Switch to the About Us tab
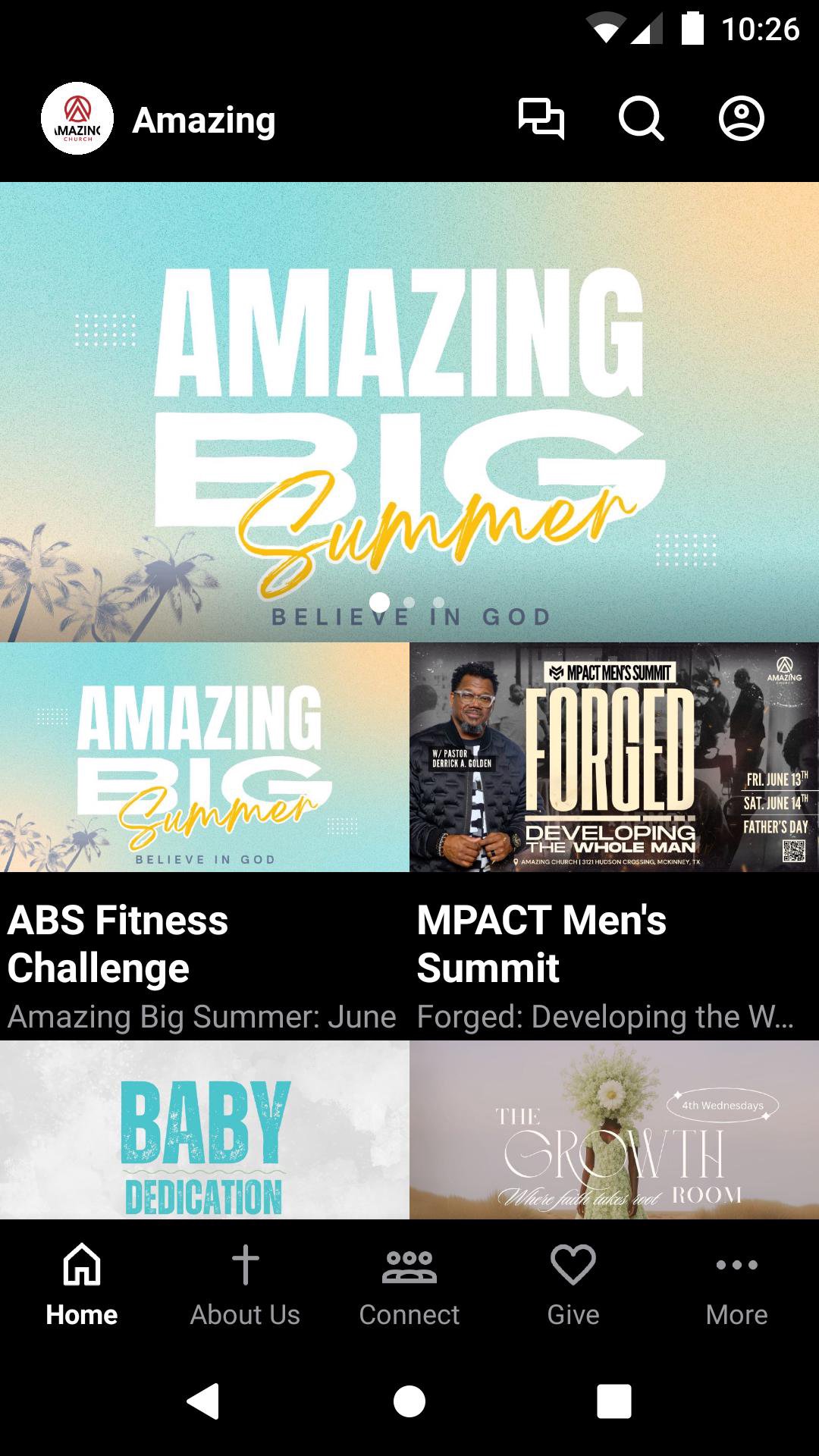 (245, 1283)
